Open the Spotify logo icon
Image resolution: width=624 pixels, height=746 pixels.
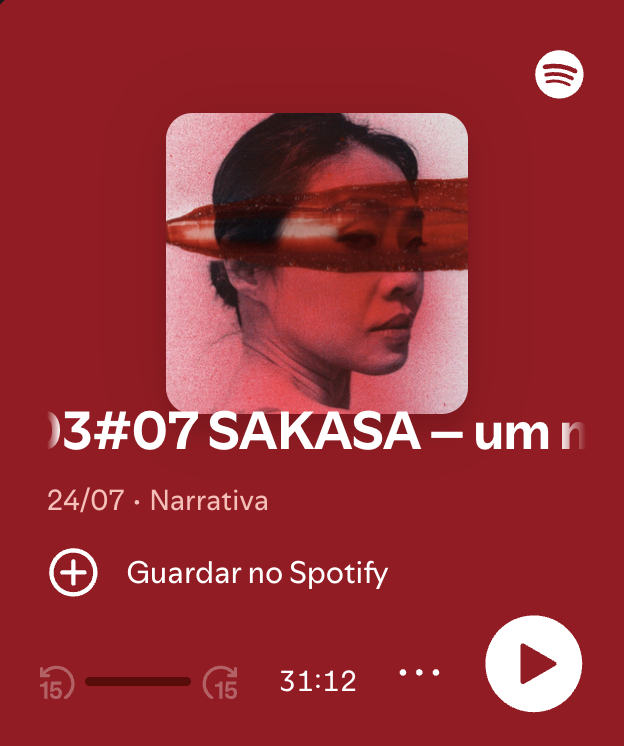coord(559,74)
